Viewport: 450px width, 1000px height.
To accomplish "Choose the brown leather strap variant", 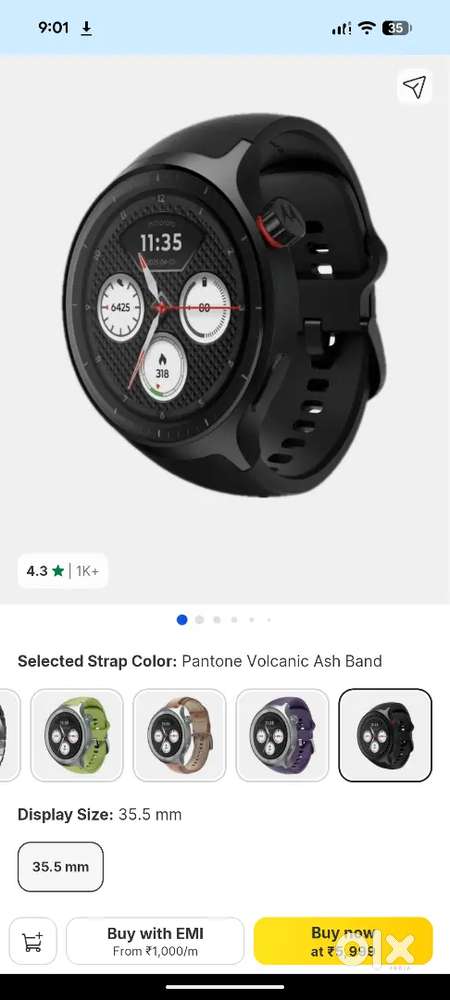I will click(x=179, y=735).
